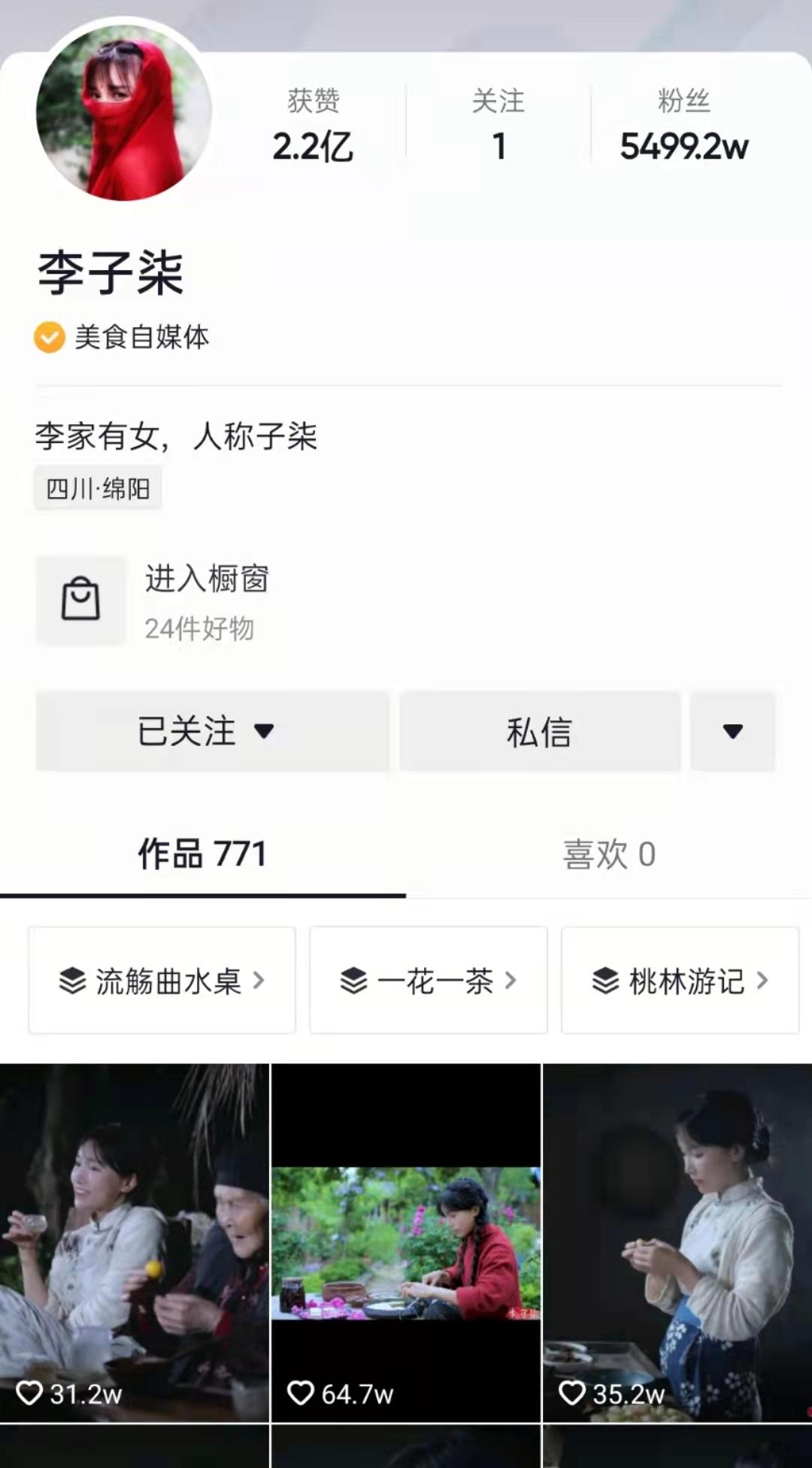Play the video with 35.2w likes

[677, 1241]
